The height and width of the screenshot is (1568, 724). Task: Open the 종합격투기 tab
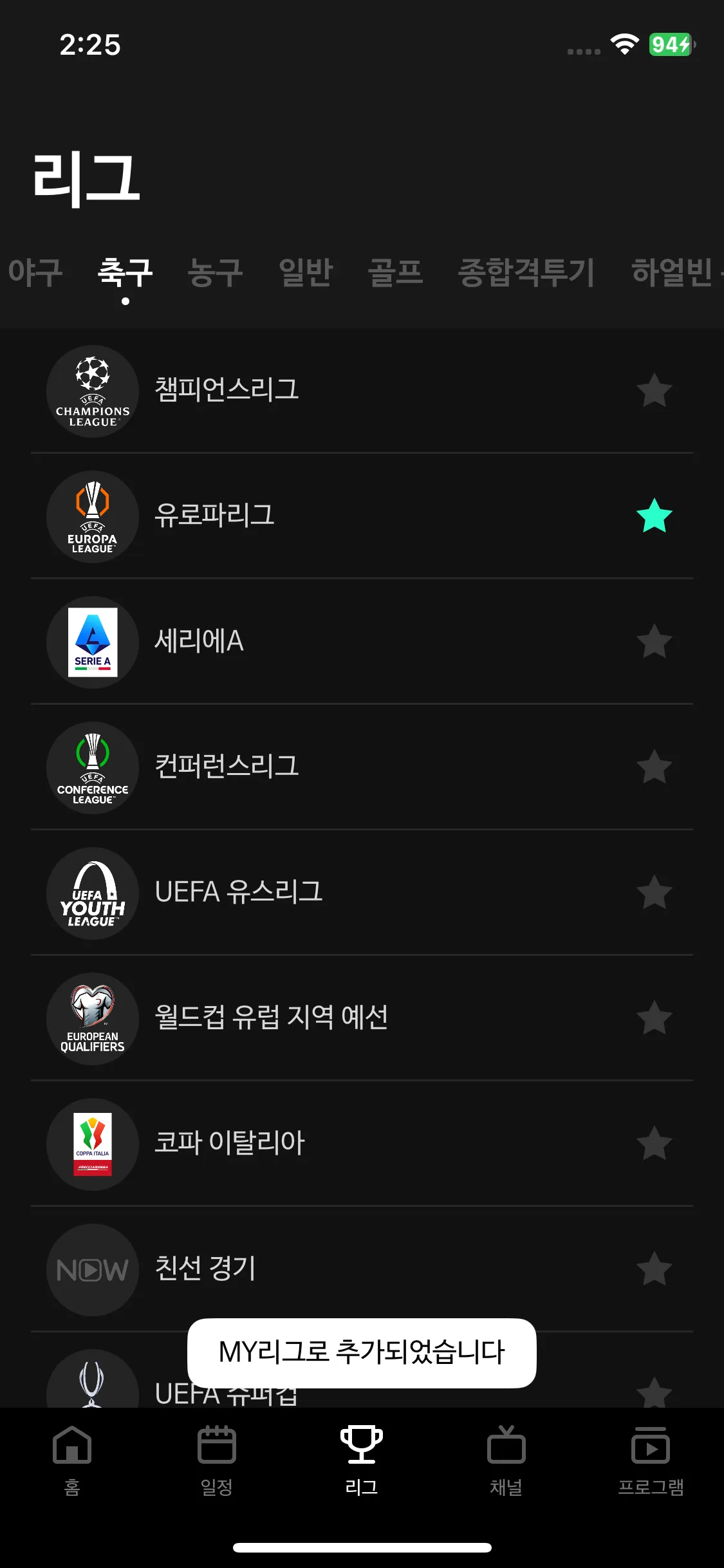526,272
